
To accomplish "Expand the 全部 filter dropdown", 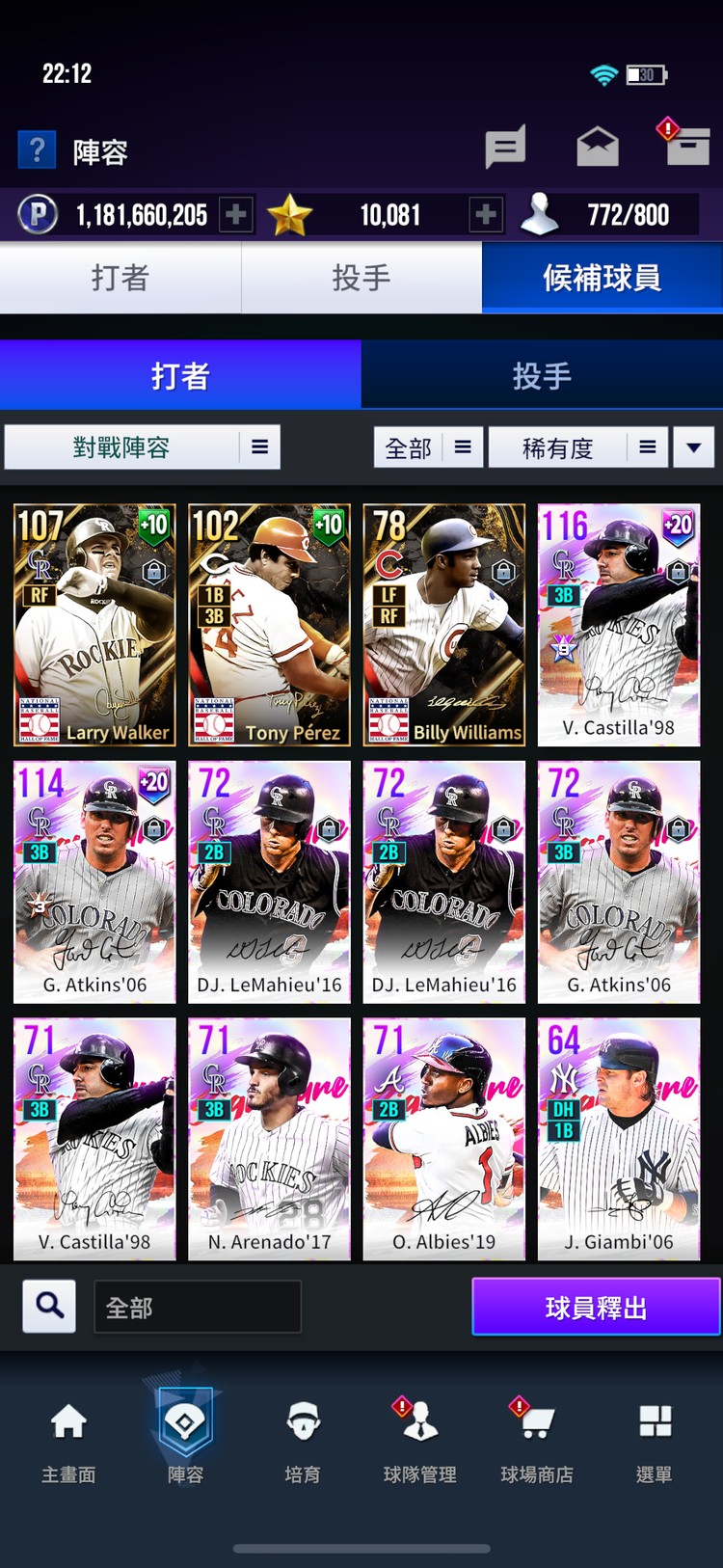I will 428,447.
